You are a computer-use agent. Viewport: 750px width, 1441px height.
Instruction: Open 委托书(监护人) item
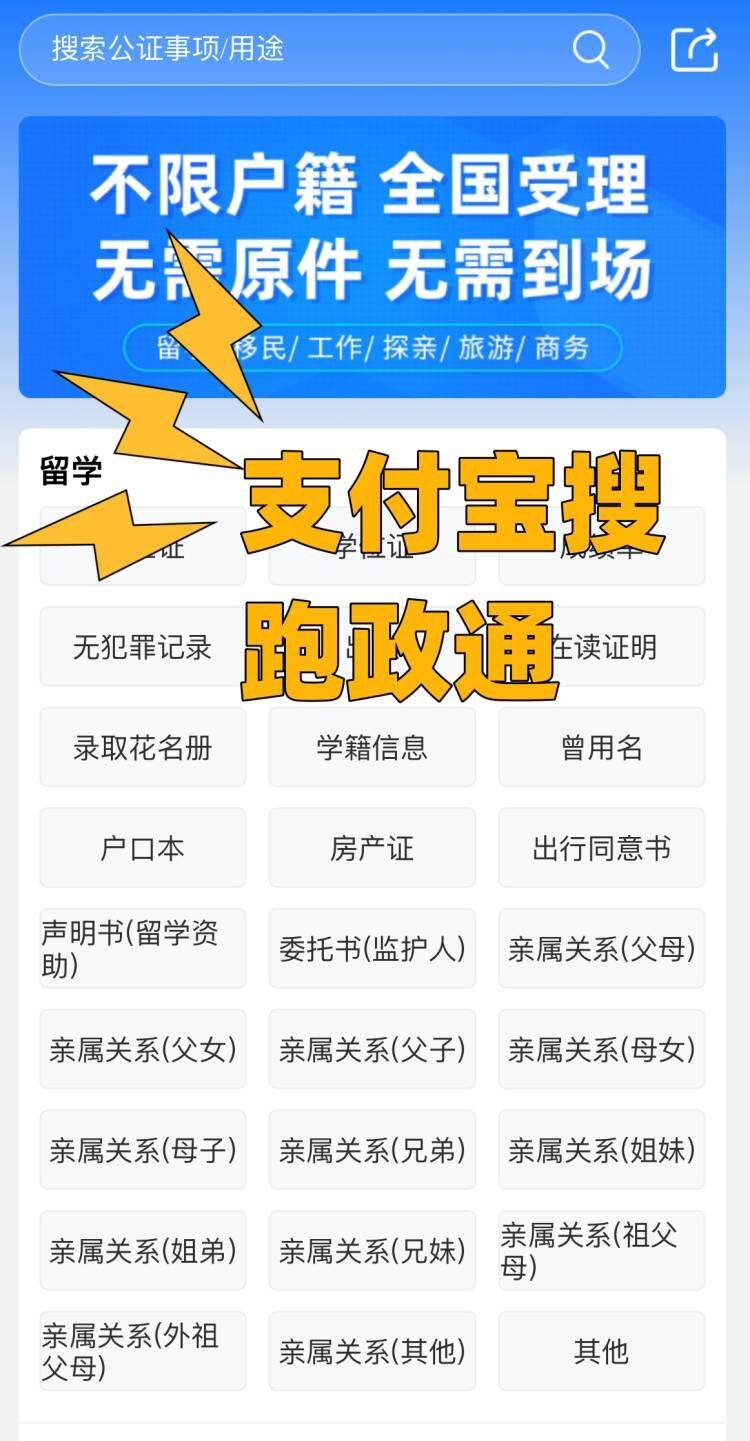[x=371, y=949]
